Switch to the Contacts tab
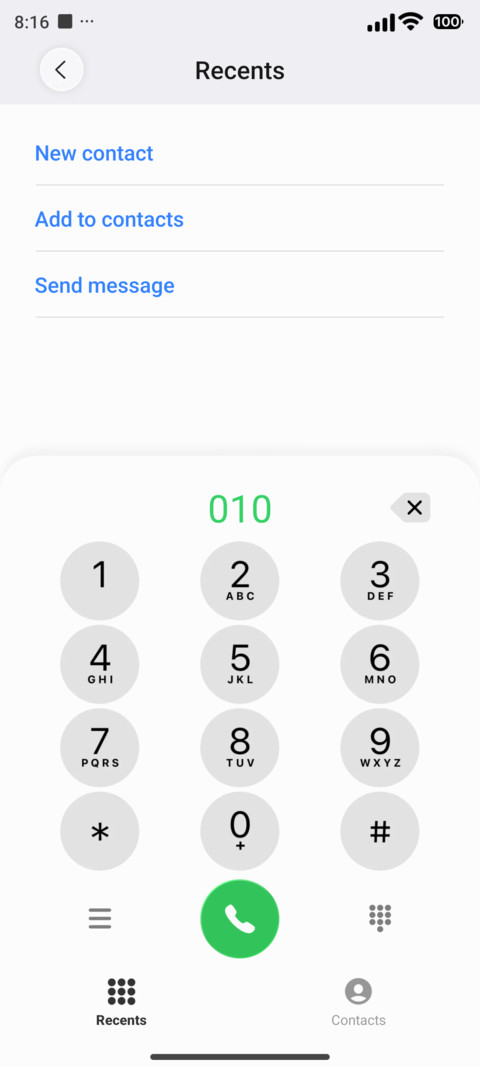This screenshot has width=480, height=1067. point(358,1002)
